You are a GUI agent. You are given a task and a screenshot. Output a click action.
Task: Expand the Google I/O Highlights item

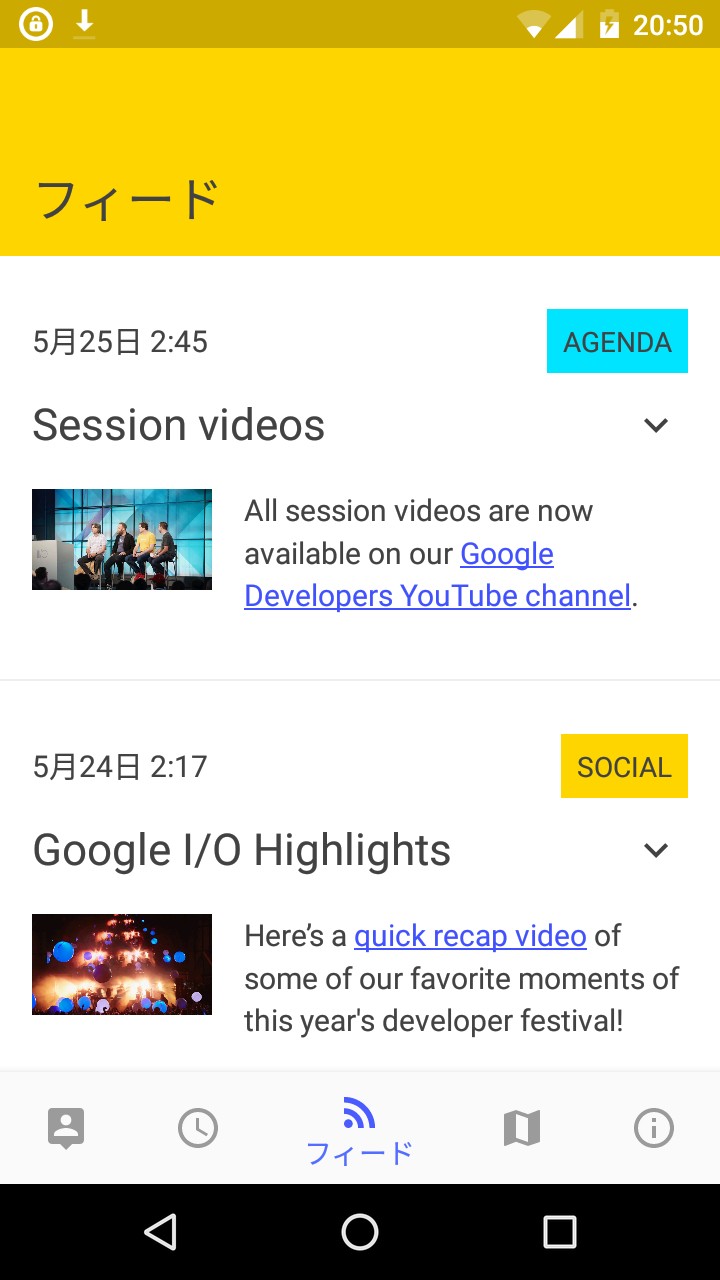click(x=655, y=850)
